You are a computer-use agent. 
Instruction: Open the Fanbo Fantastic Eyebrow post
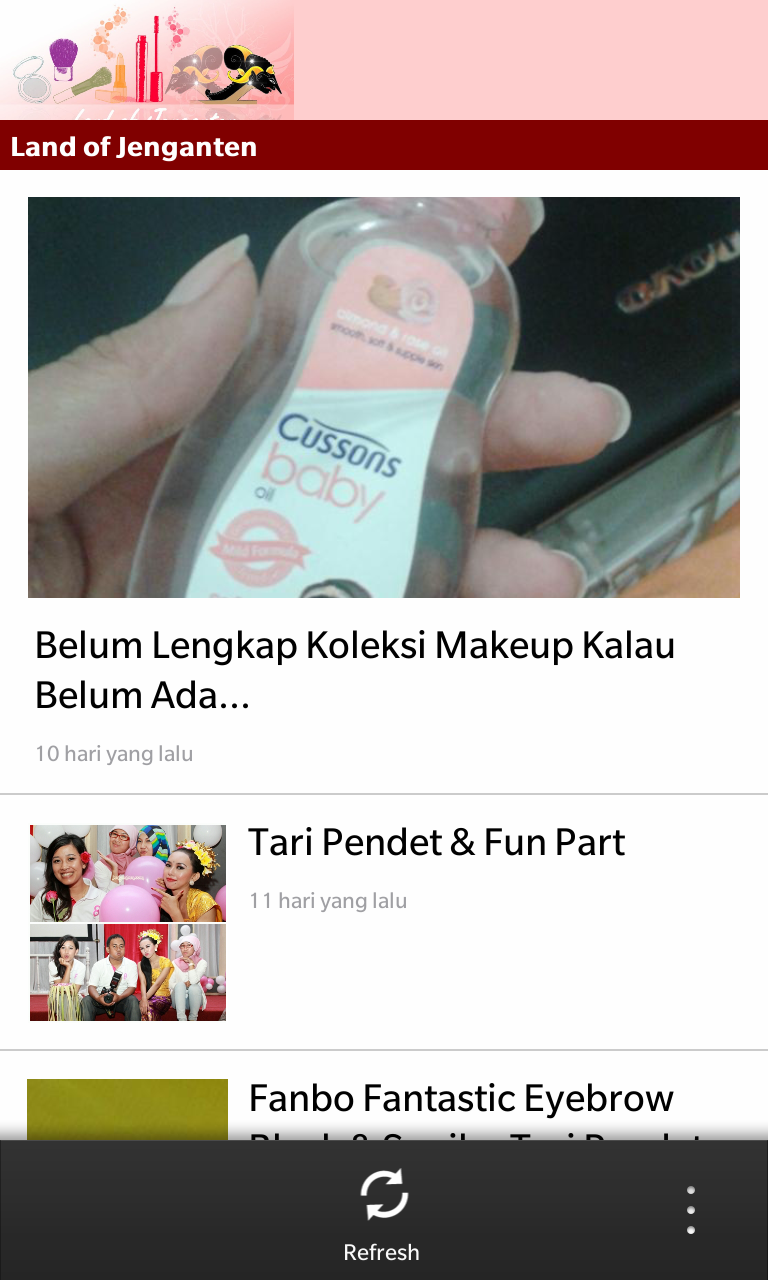pyautogui.click(x=460, y=1099)
